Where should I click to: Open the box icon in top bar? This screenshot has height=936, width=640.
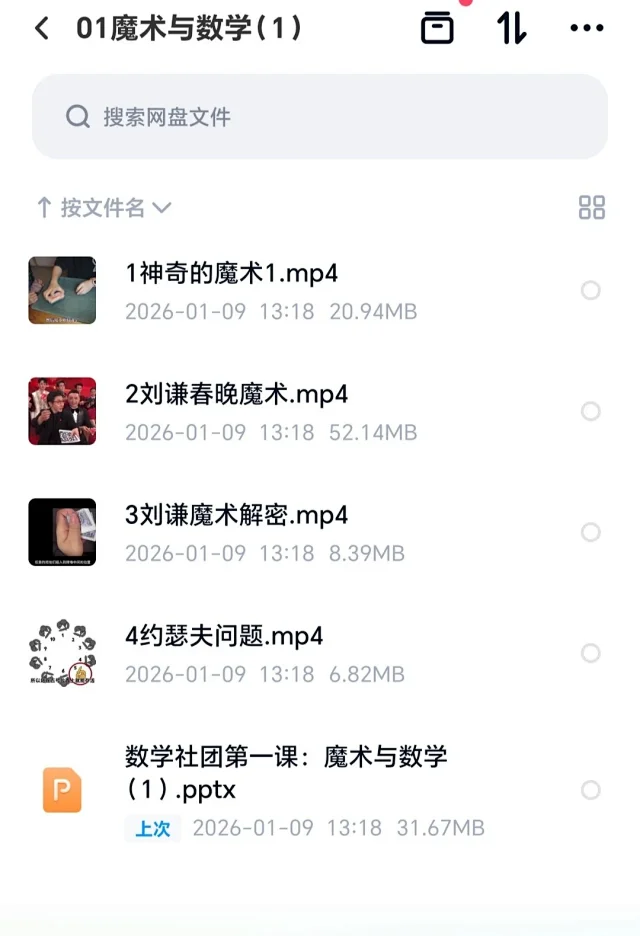(437, 28)
